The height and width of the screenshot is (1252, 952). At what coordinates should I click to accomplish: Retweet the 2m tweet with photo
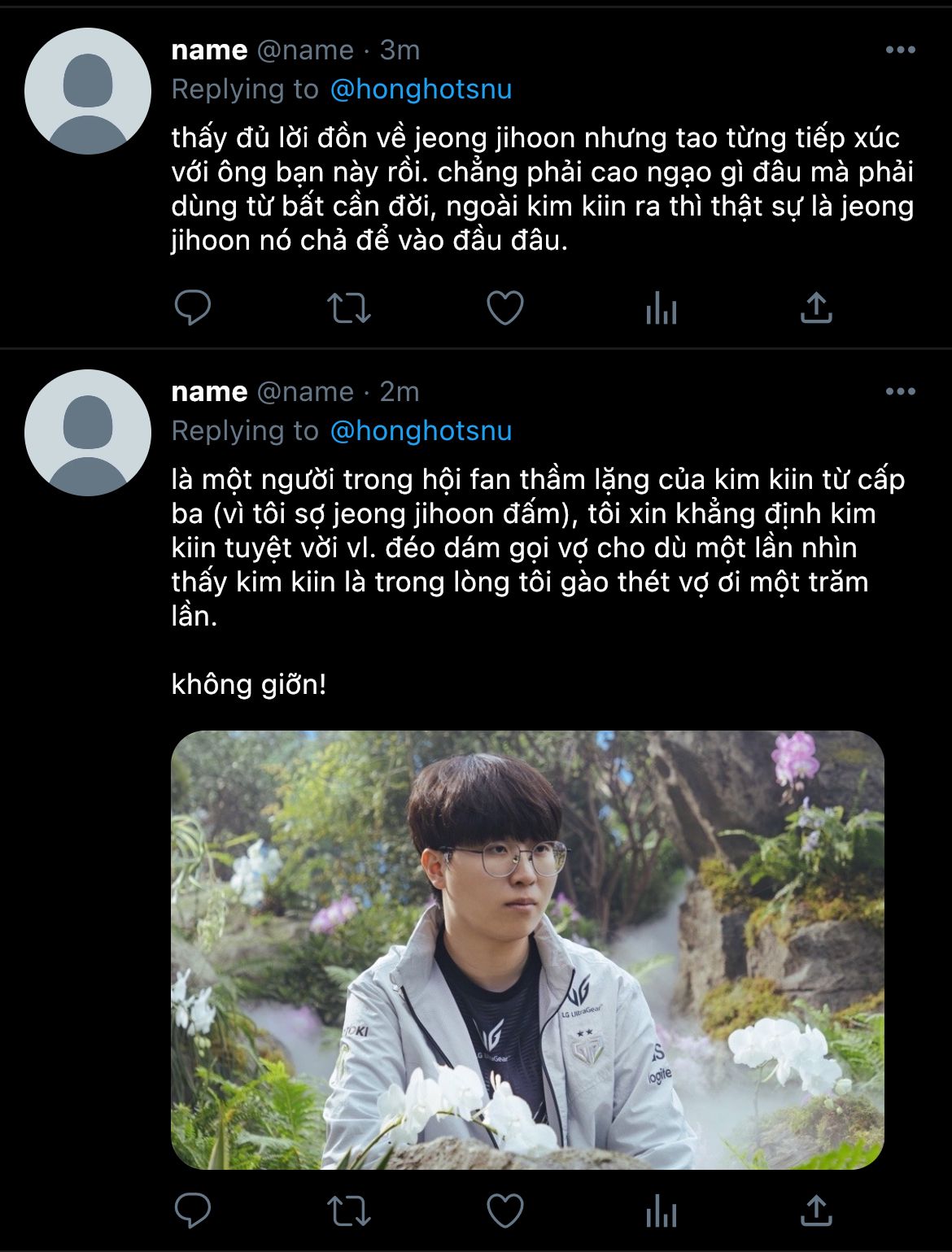click(349, 1211)
